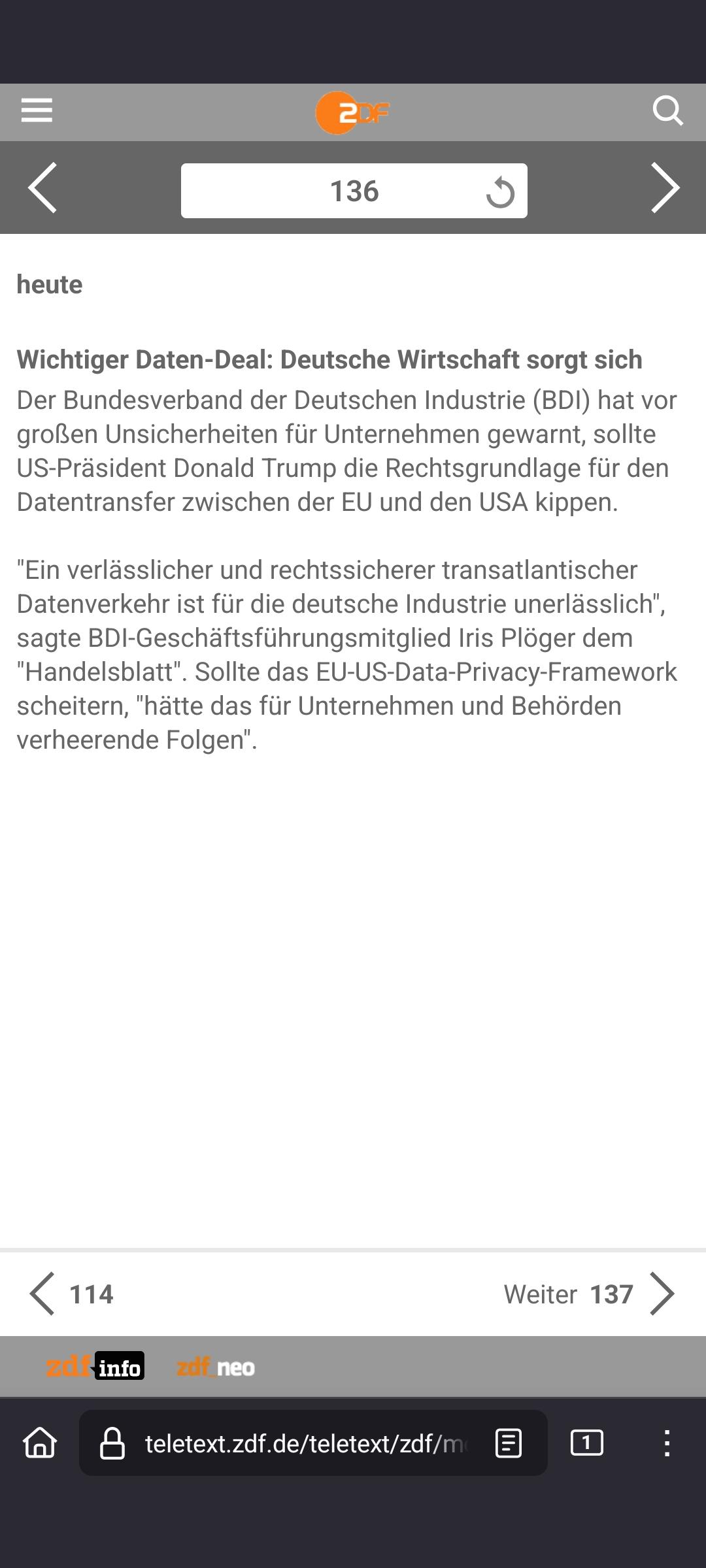Open the browser tabs overview

point(587,1443)
